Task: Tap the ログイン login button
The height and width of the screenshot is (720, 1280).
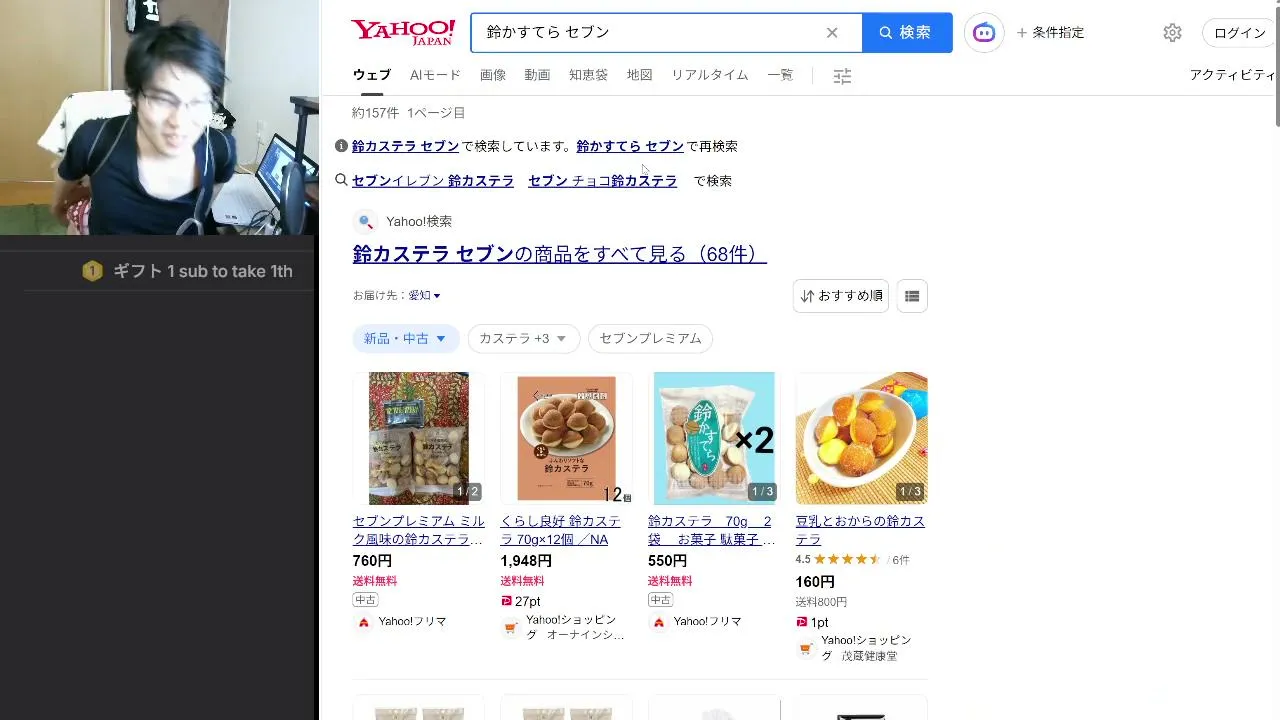Action: (x=1240, y=33)
